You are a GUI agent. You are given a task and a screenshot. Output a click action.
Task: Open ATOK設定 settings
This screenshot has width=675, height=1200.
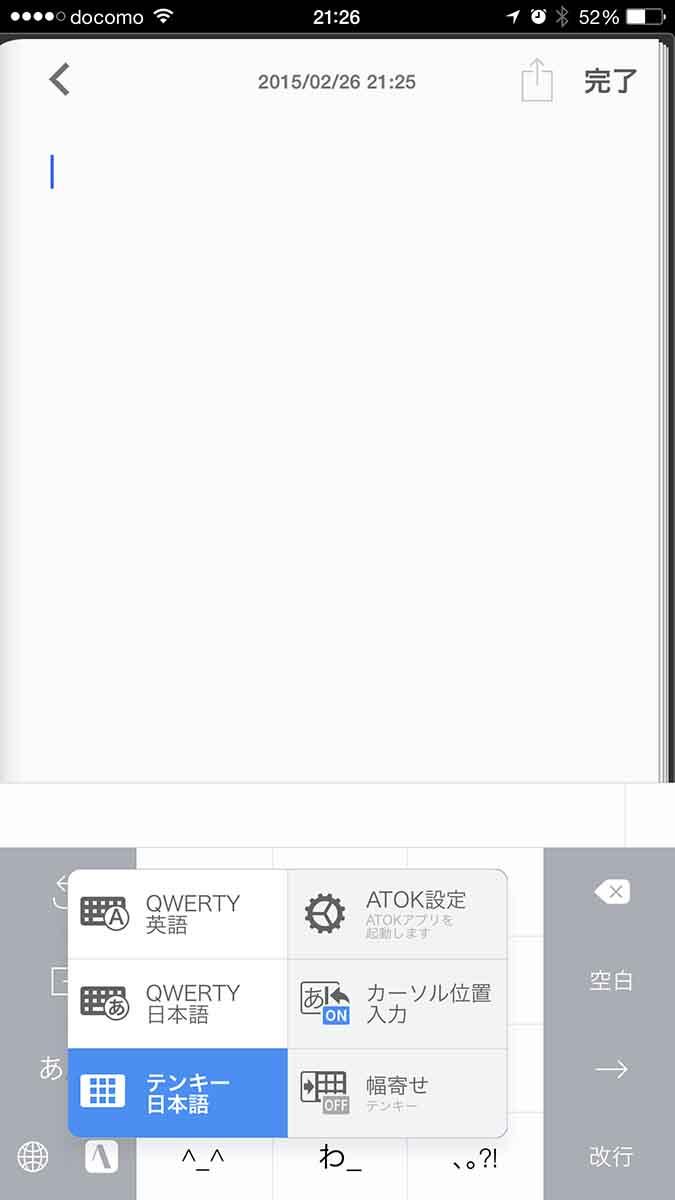[x=397, y=914]
